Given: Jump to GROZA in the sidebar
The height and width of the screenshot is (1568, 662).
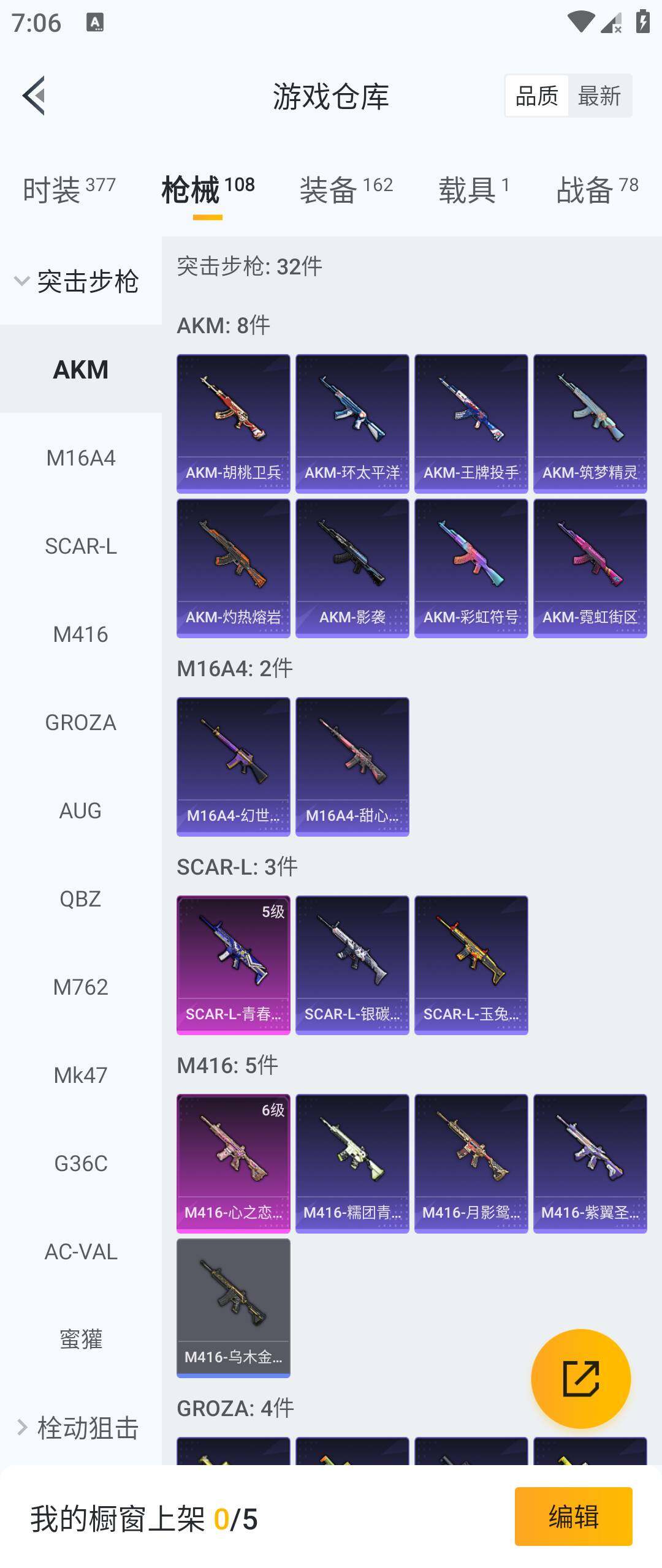Looking at the screenshot, I should (x=80, y=722).
